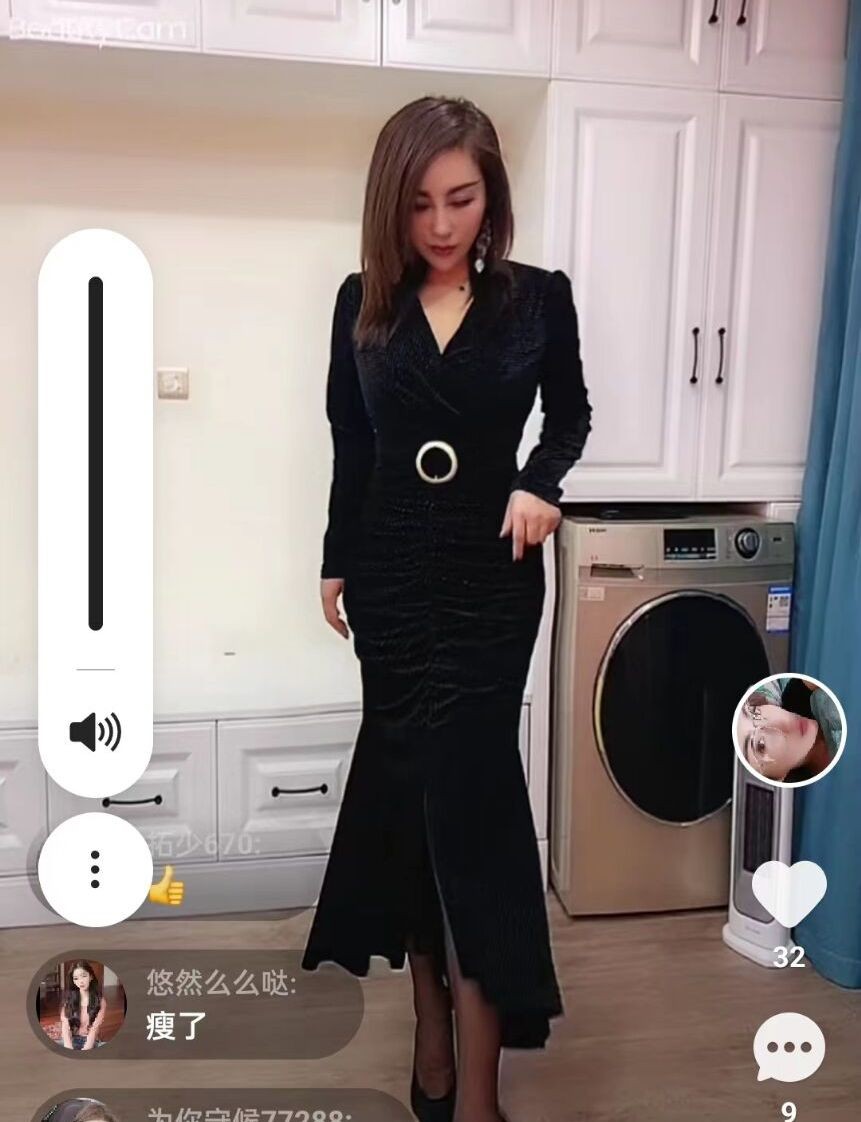Open the three-dot volume options
861x1122 pixels.
(x=95, y=869)
